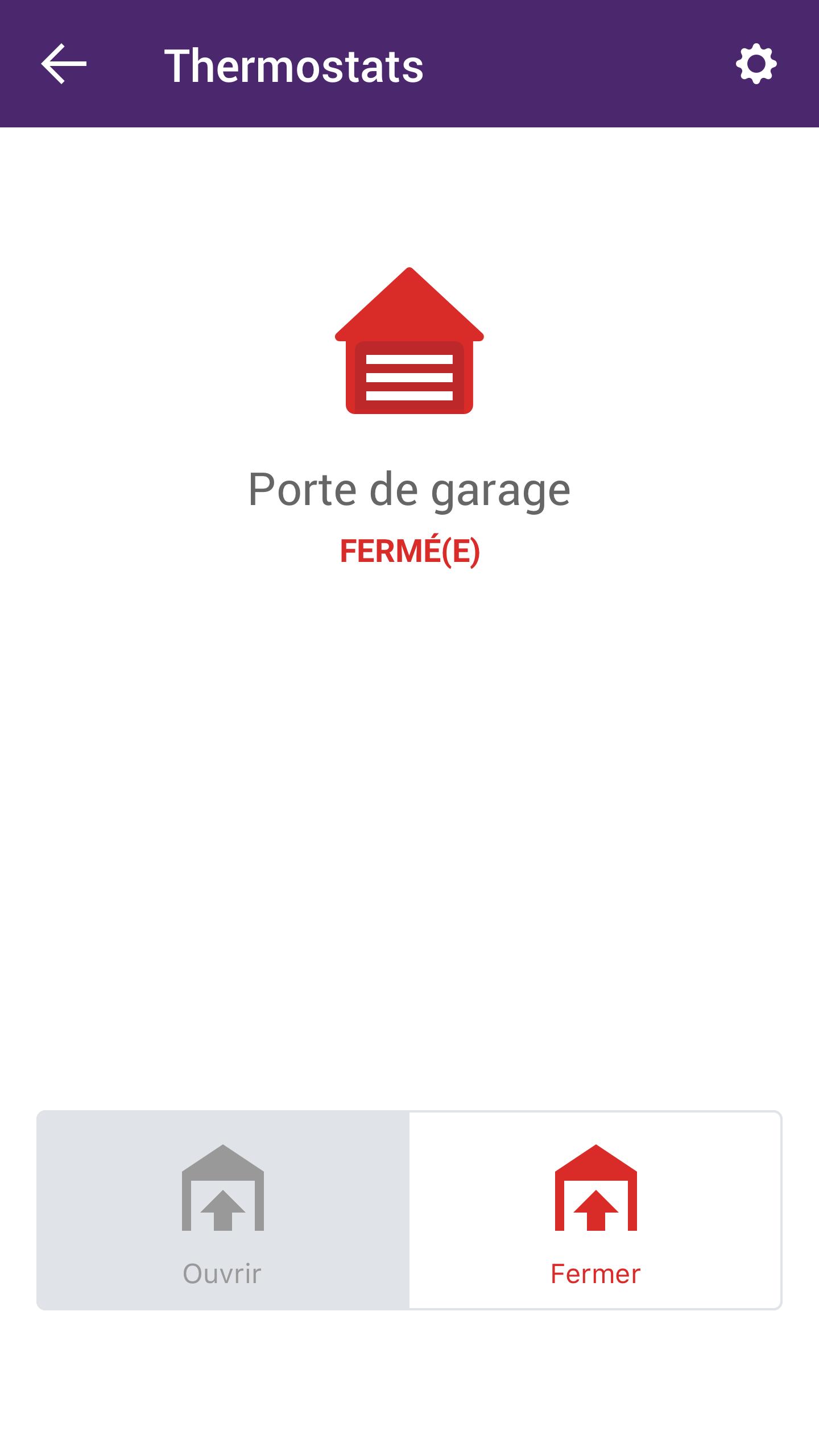This screenshot has width=819, height=1456.
Task: Open the settings gear
Action: pos(756,64)
